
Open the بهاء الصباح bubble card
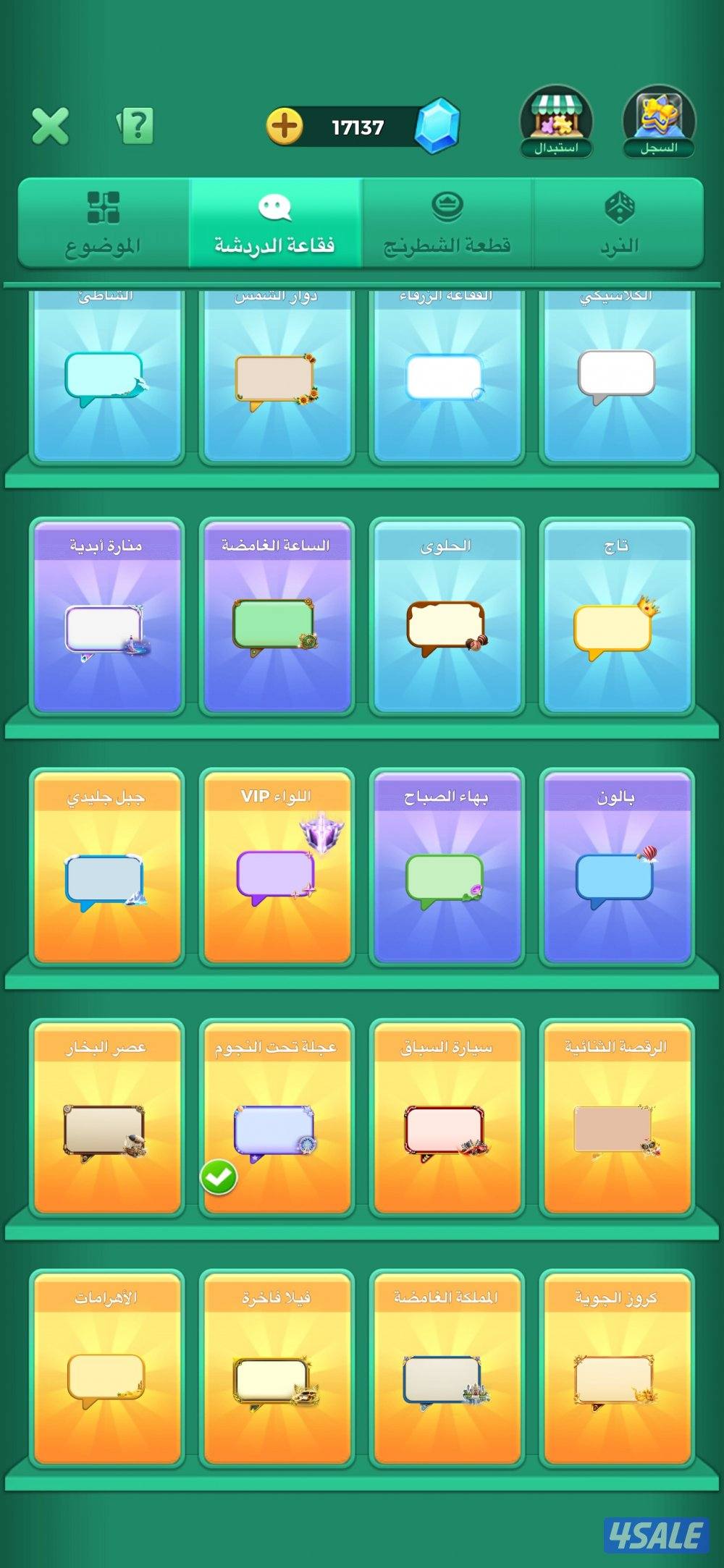(x=445, y=868)
